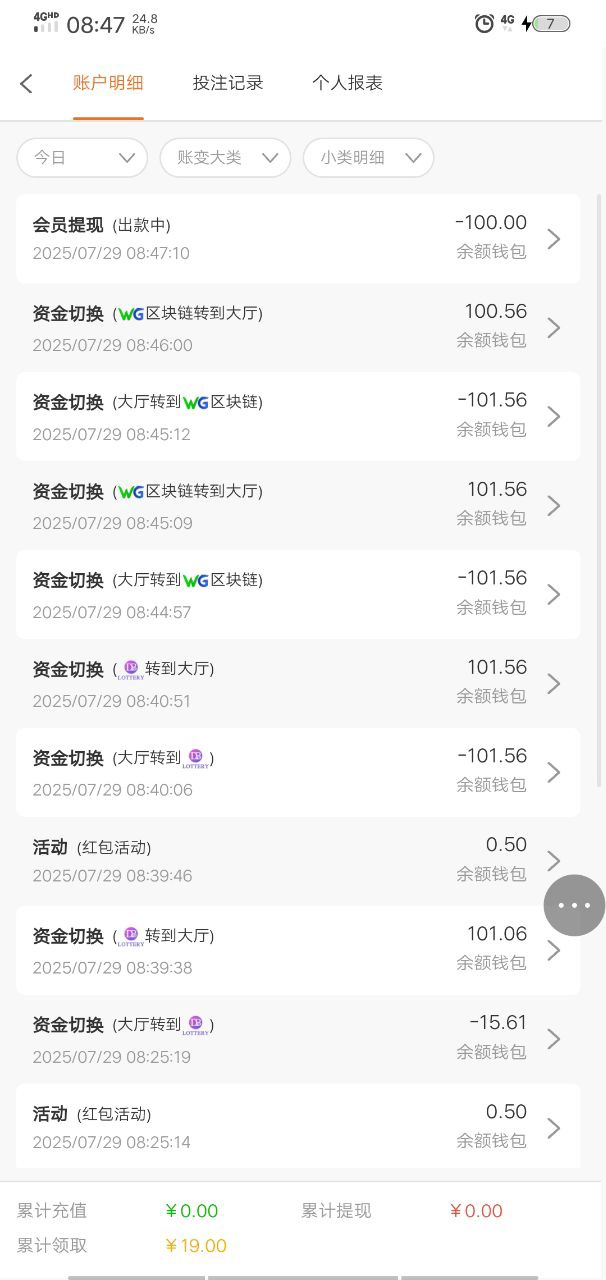
Task: Expand the 账变大类 filter dropdown
Action: click(225, 158)
